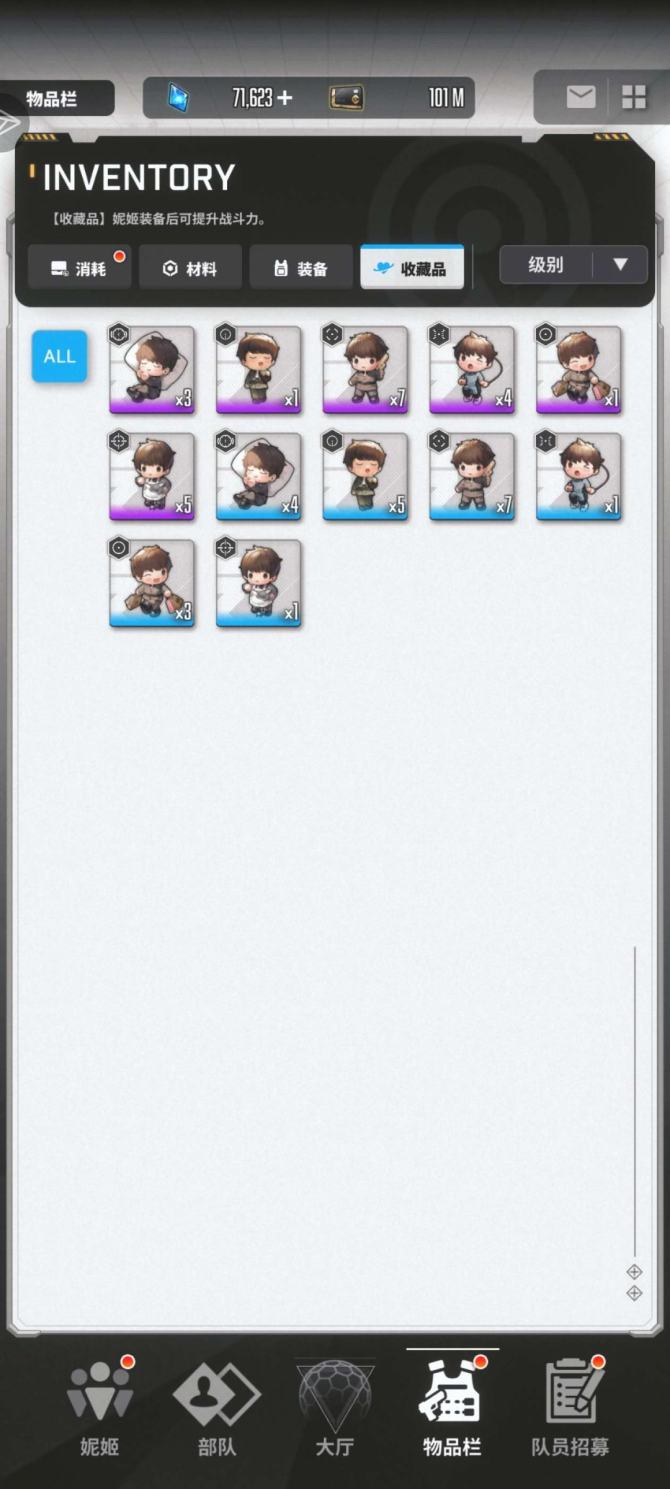Switch to the 装备 tab
Viewport: 670px width, 1489px height.
301,268
